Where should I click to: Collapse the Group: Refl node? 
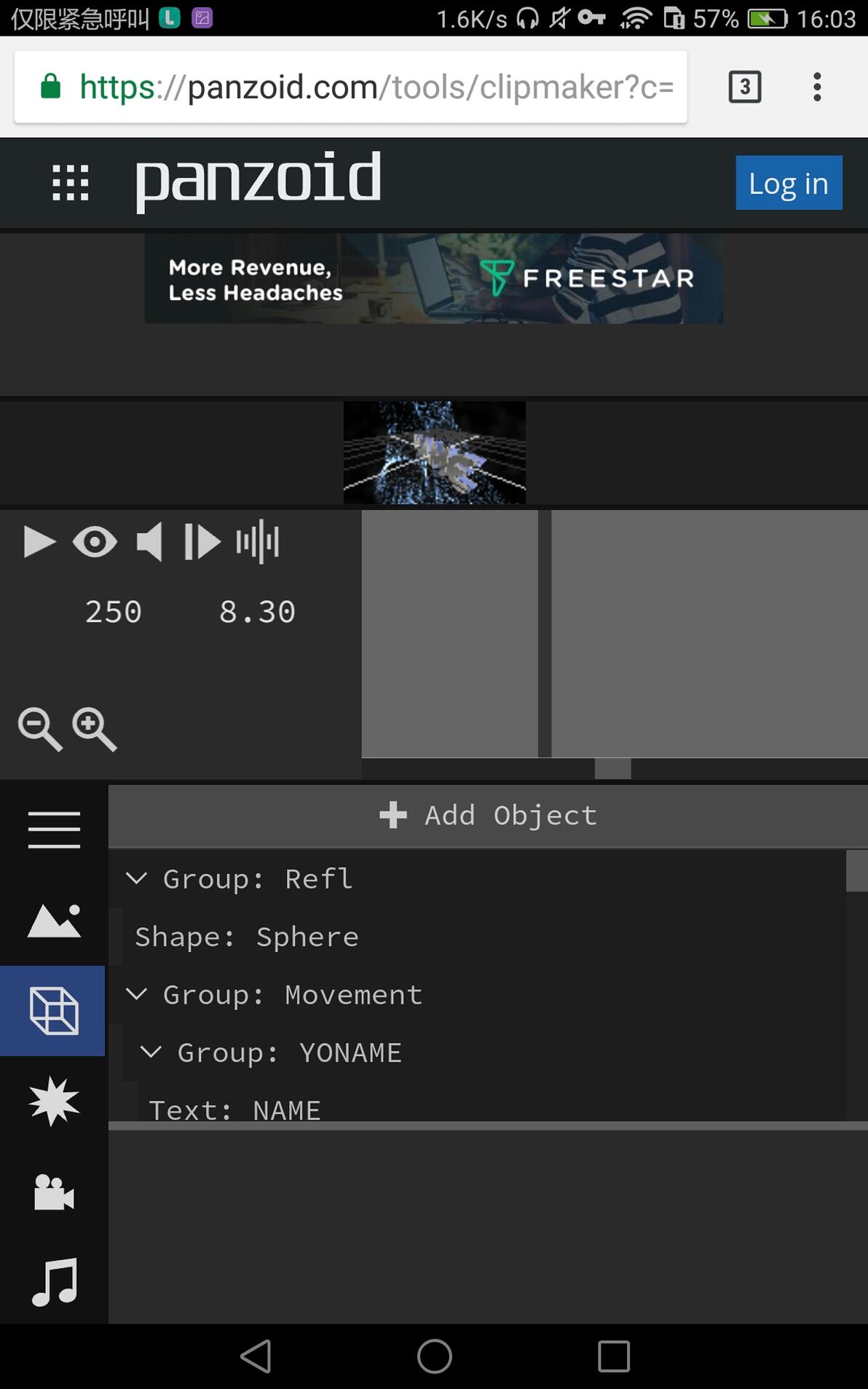tap(136, 878)
